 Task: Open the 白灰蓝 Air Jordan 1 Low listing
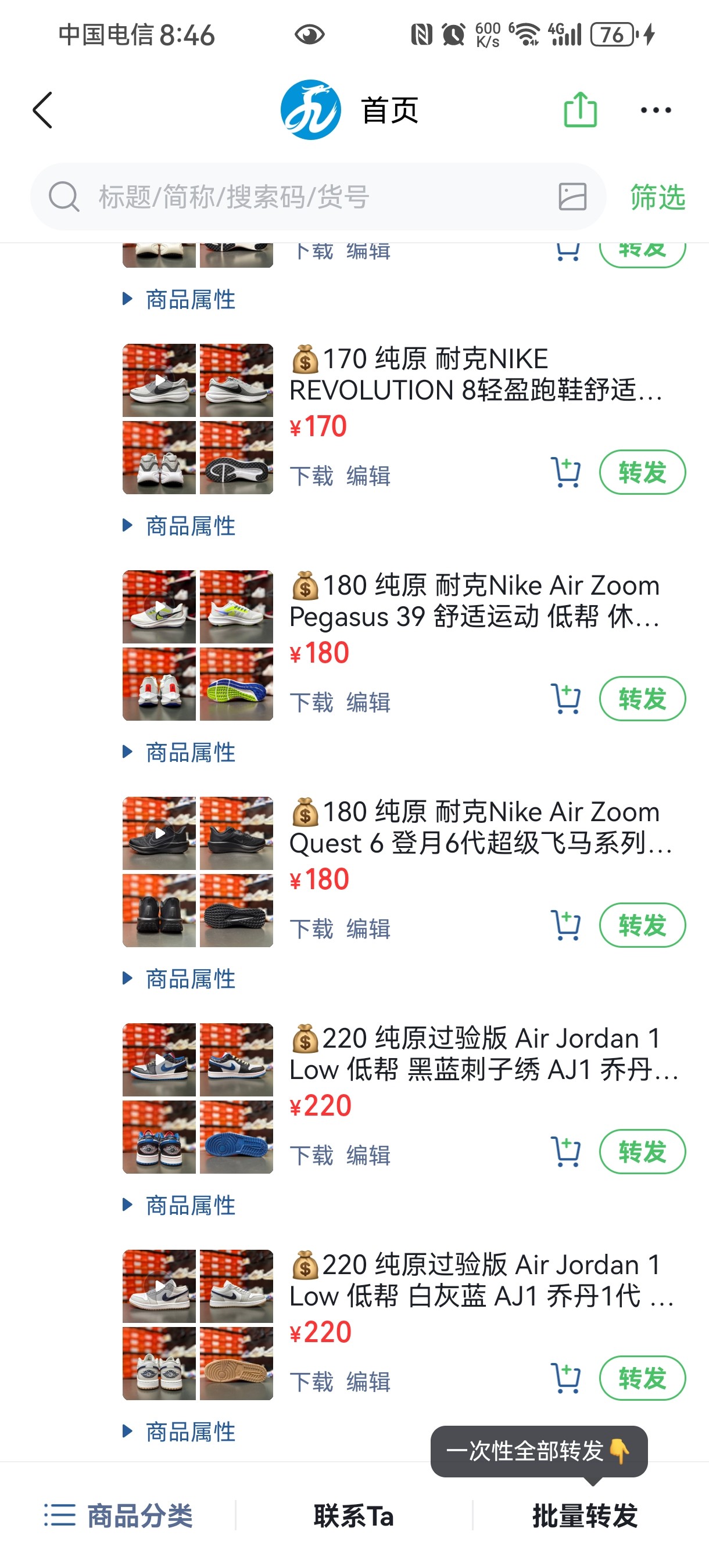point(481,1280)
